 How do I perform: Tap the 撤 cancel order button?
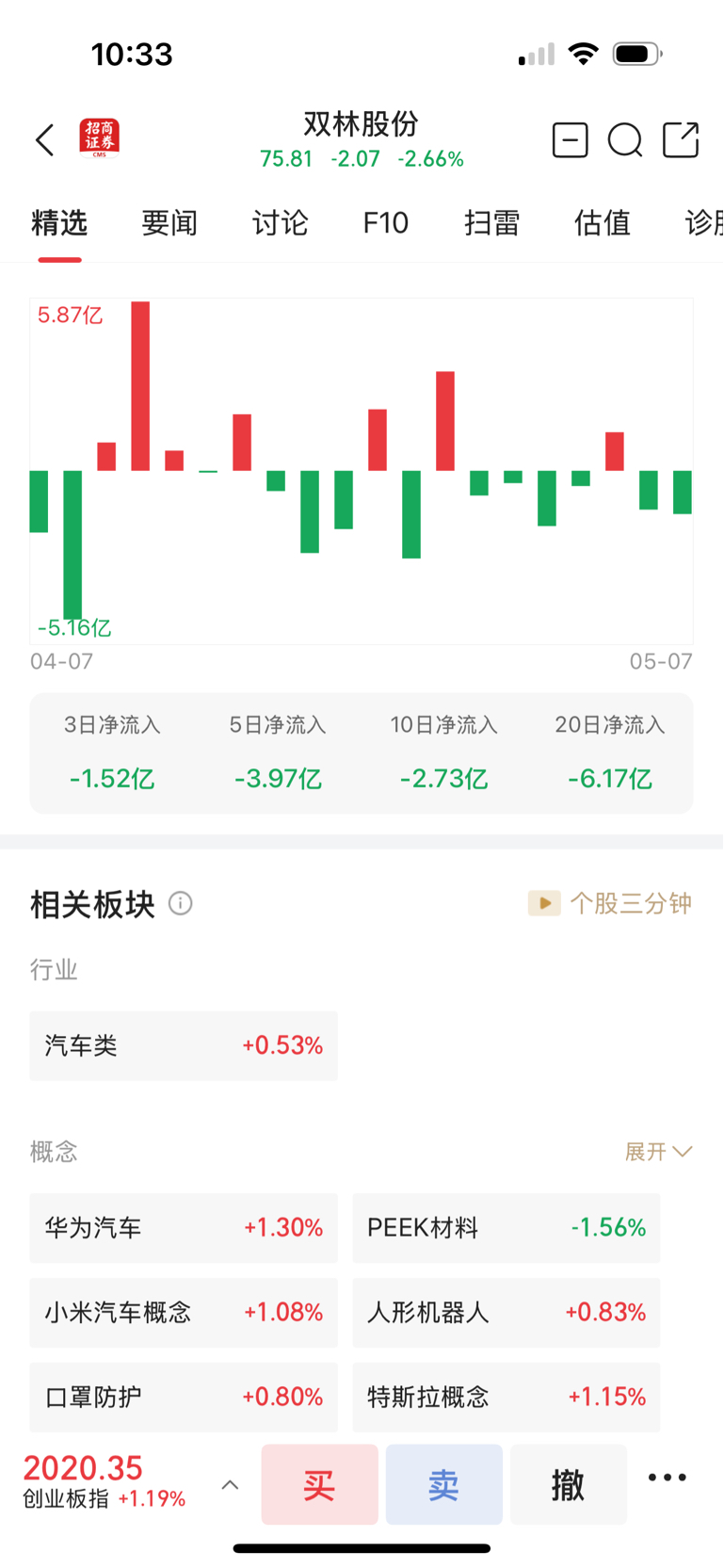point(569,1484)
